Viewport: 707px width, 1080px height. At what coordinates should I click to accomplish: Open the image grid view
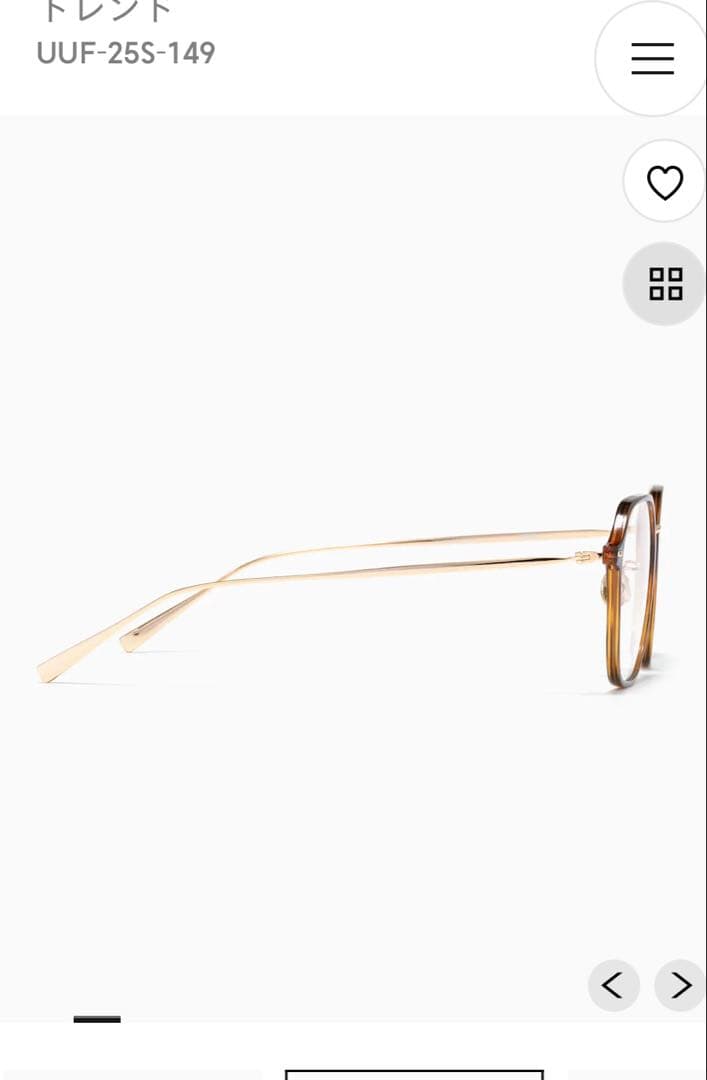[x=665, y=284]
